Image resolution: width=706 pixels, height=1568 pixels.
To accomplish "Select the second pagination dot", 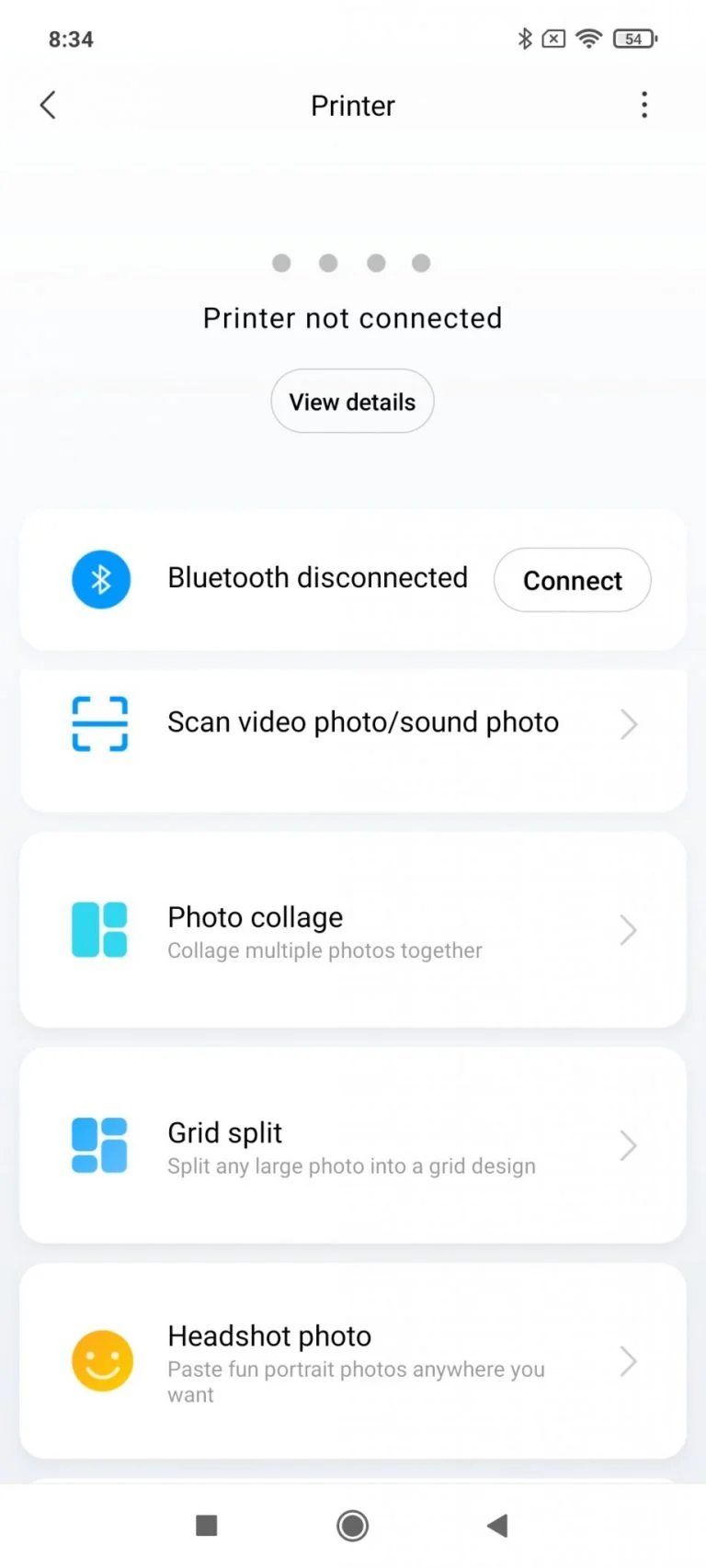I will click(x=328, y=263).
